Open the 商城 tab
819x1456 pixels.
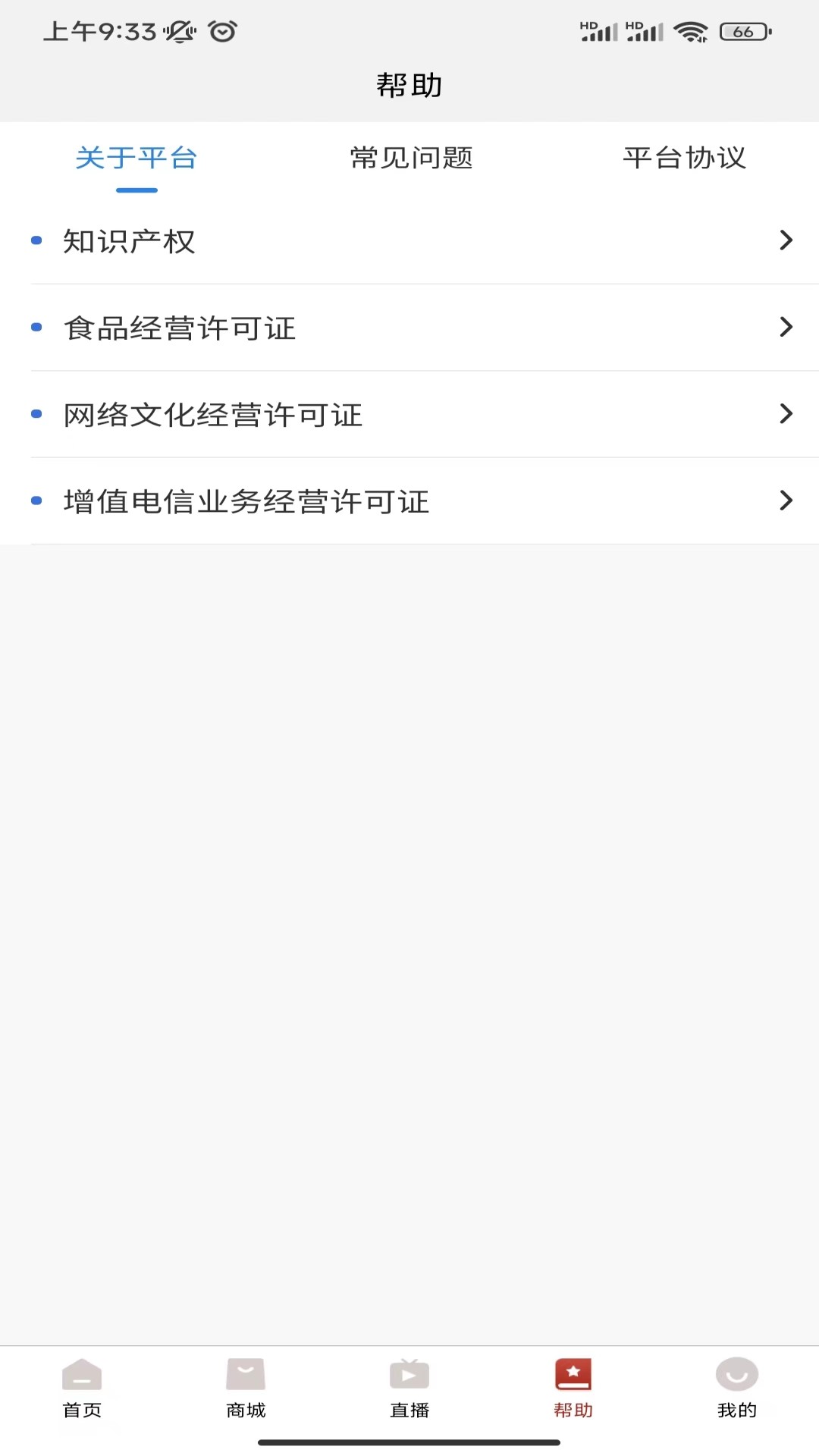click(x=246, y=1388)
